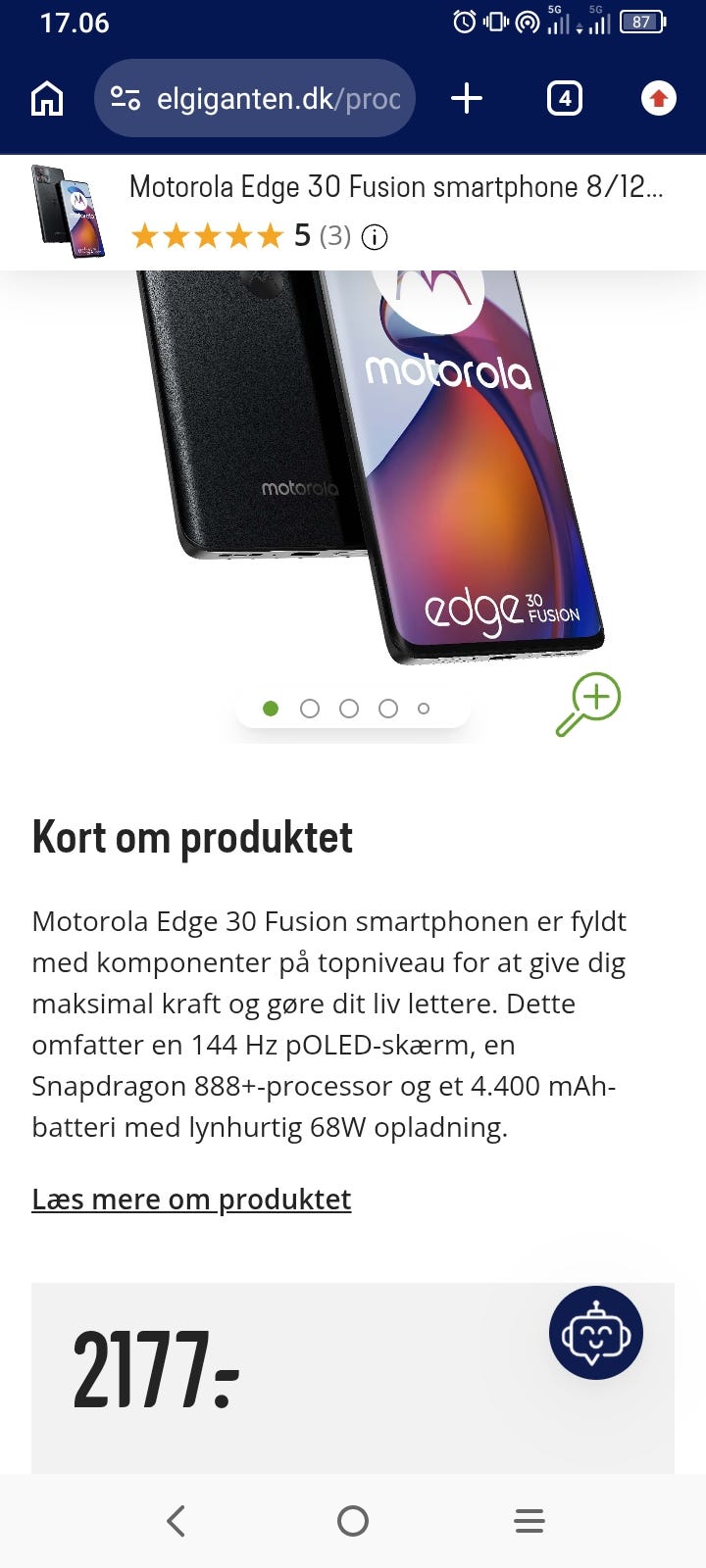Open recent apps from navigation bar

point(529,1521)
